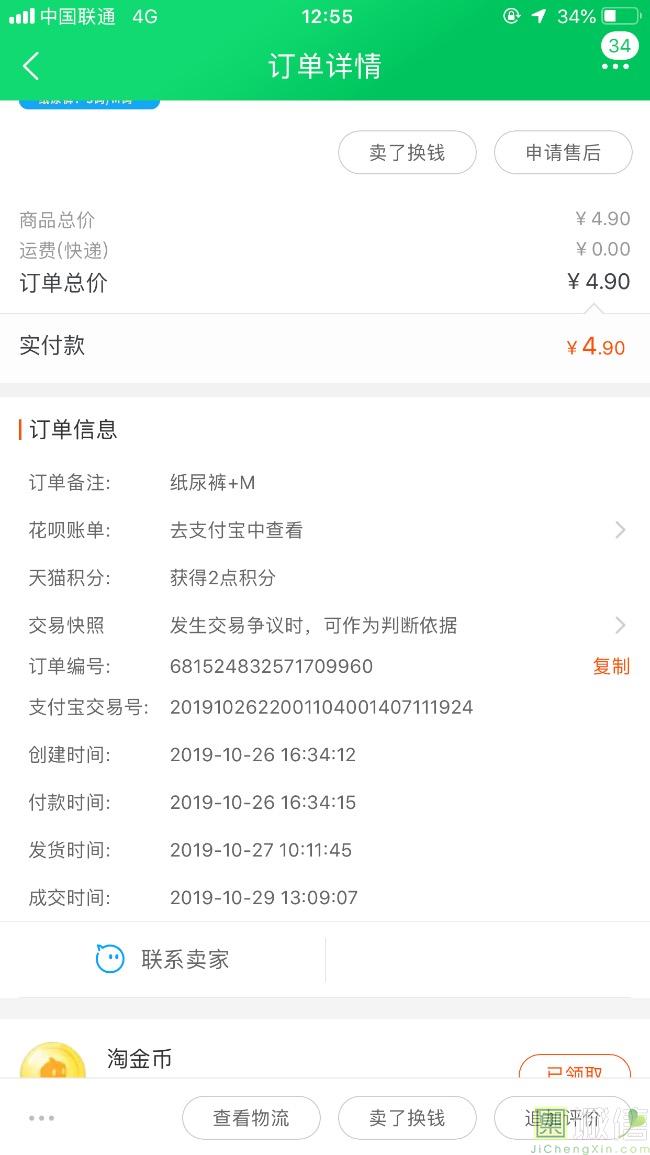650x1155 pixels.
Task: View logistics with 查看物流
Action: coord(251,1118)
